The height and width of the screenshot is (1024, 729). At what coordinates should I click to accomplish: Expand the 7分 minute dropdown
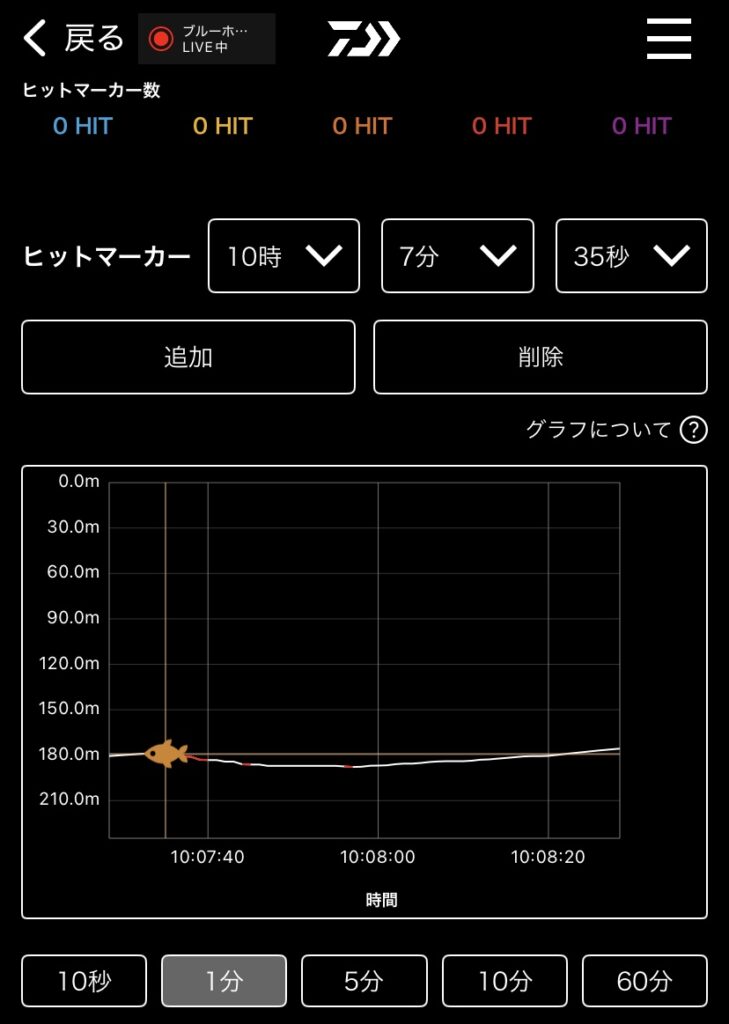[457, 256]
